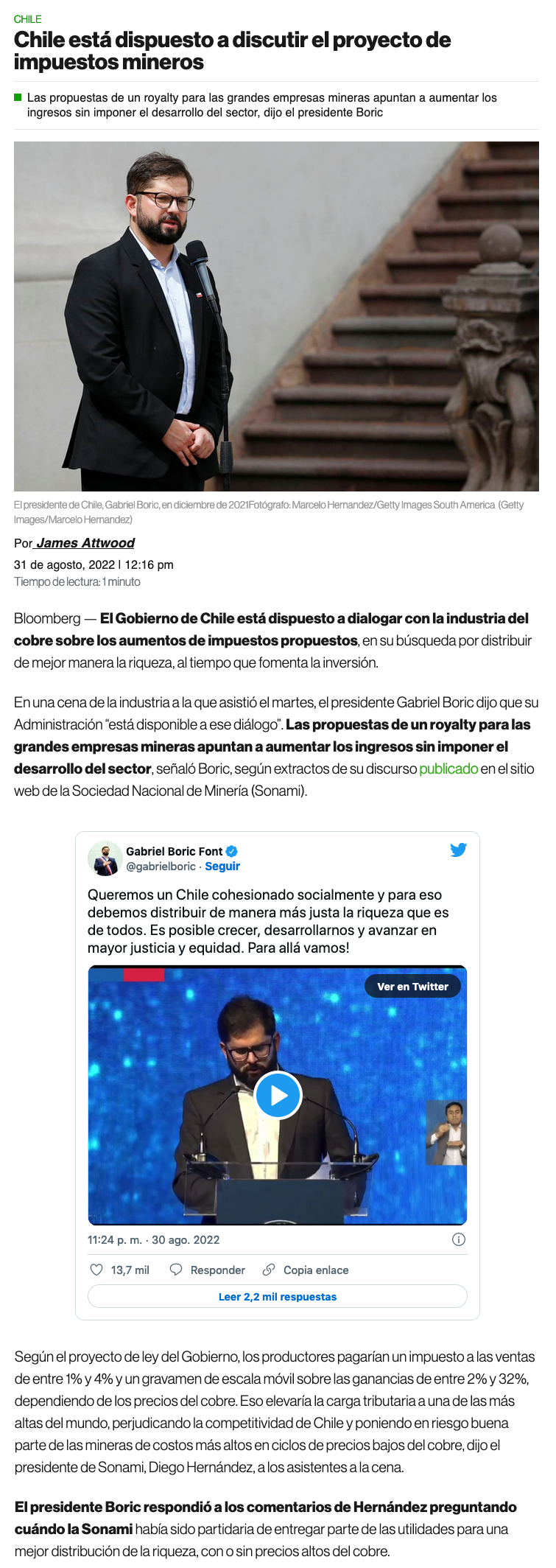Open the CHILE section link
This screenshot has width=556, height=1568.
point(28,19)
